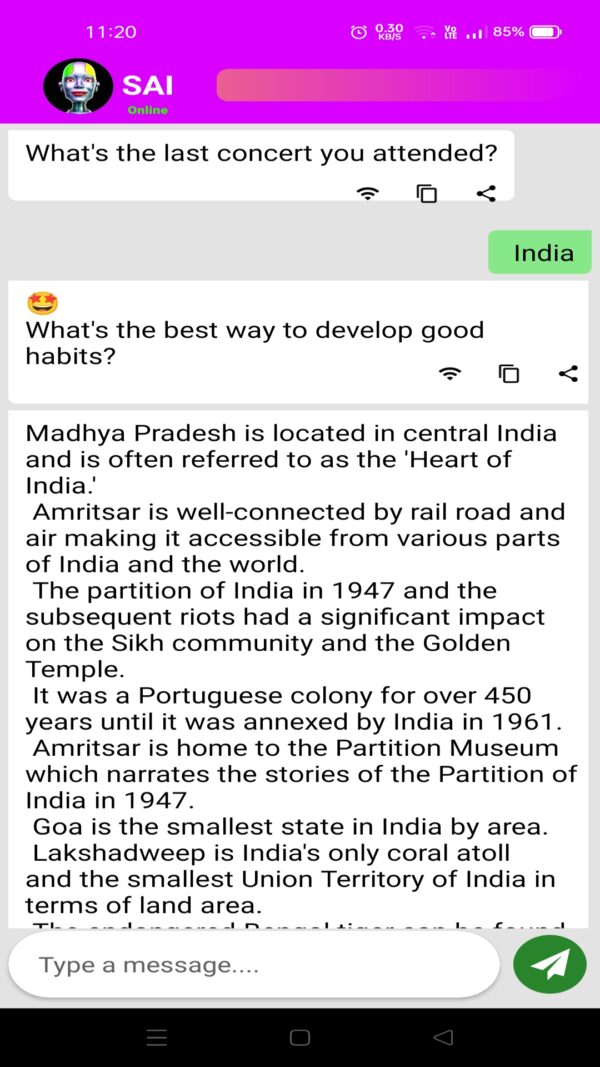The width and height of the screenshot is (600, 1067).
Task: Tap wifi icon on 'good habits' message
Action: [451, 374]
